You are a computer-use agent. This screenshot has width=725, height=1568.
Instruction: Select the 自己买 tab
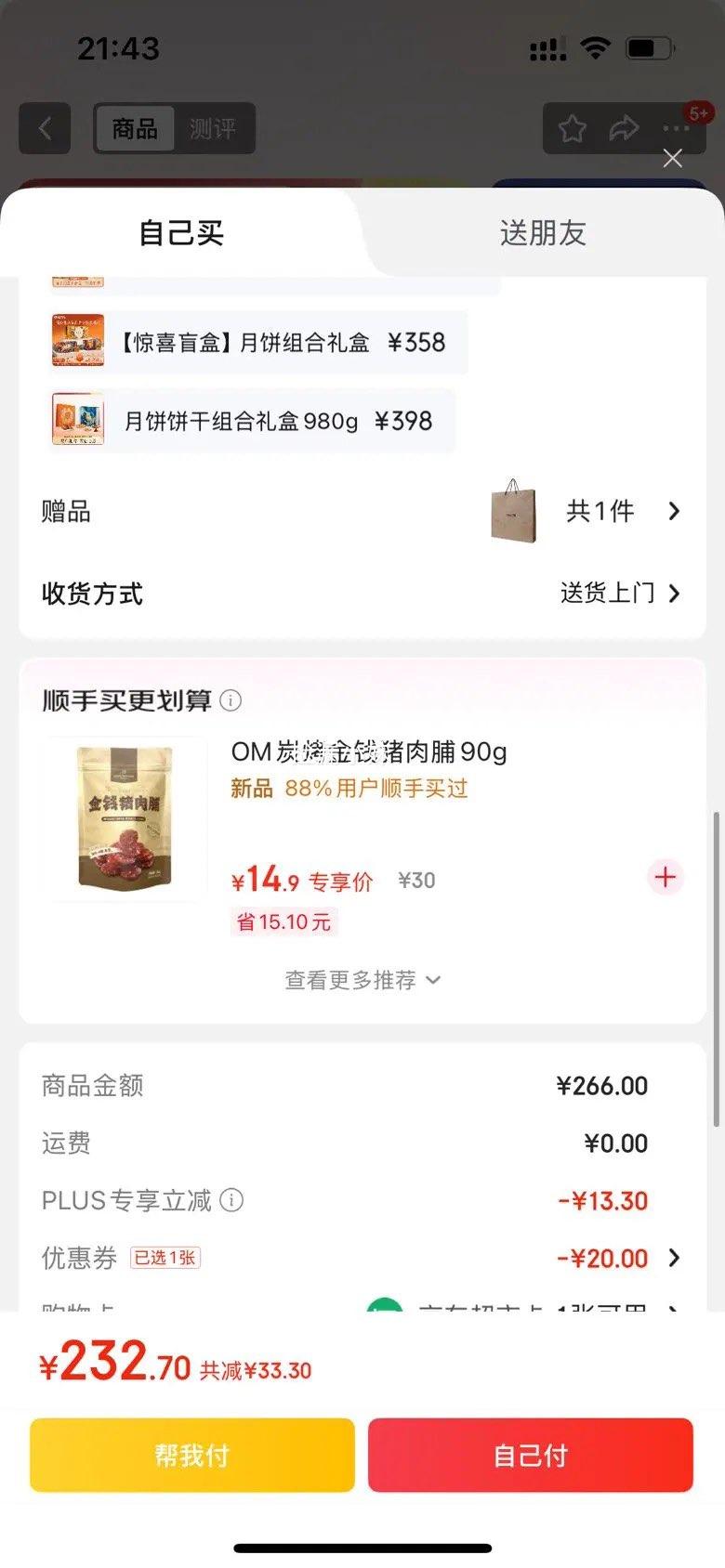tap(181, 233)
